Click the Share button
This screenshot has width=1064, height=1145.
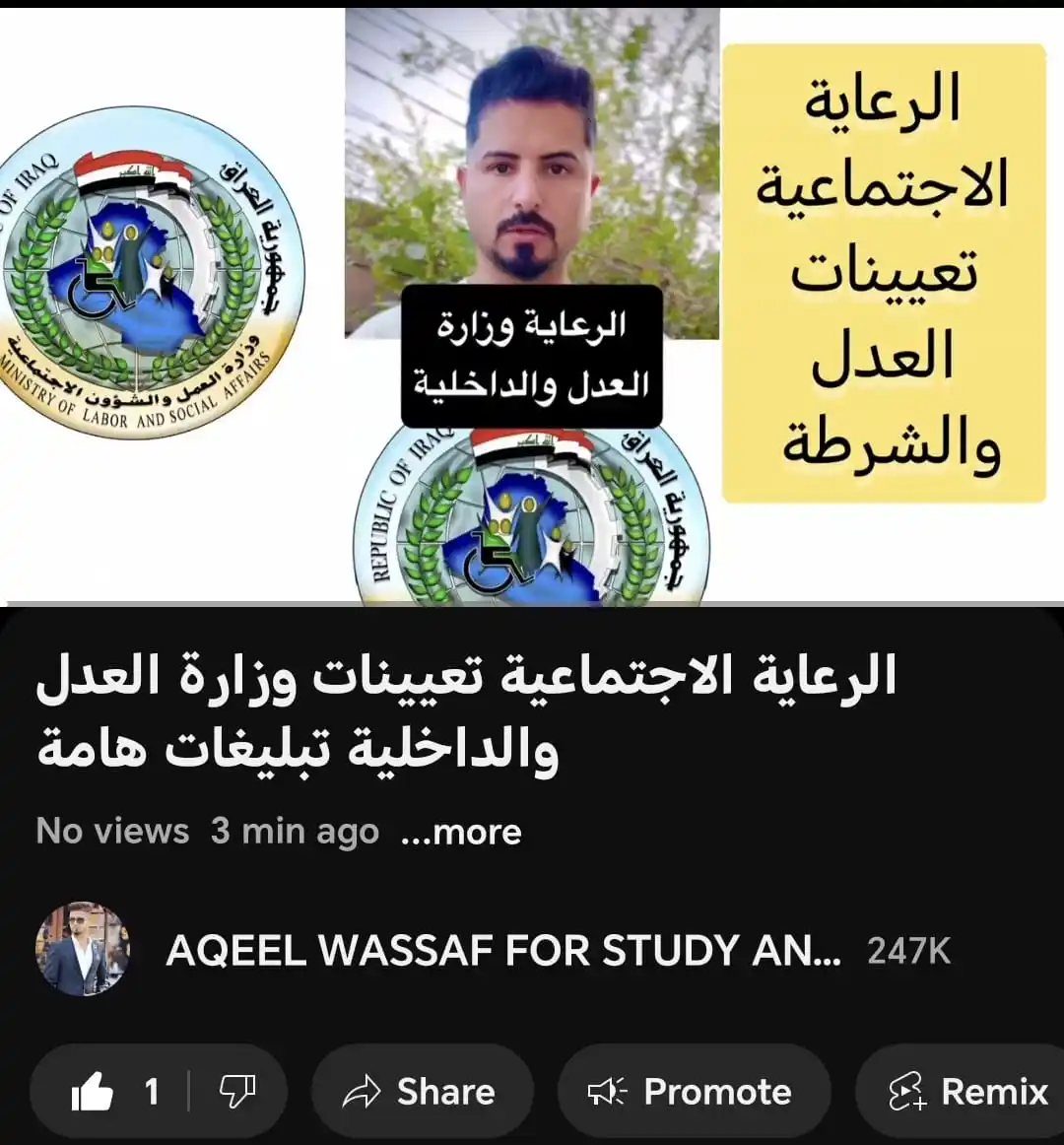[x=422, y=1091]
